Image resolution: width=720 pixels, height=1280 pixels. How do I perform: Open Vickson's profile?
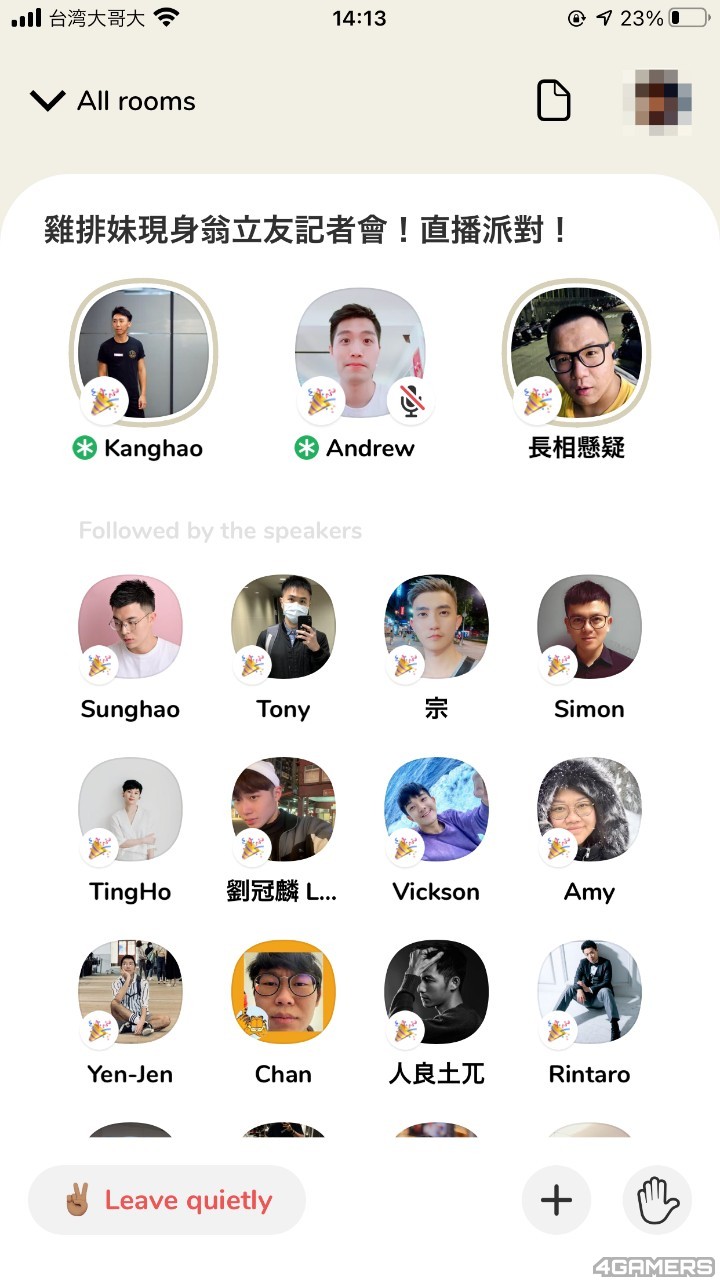(436, 809)
